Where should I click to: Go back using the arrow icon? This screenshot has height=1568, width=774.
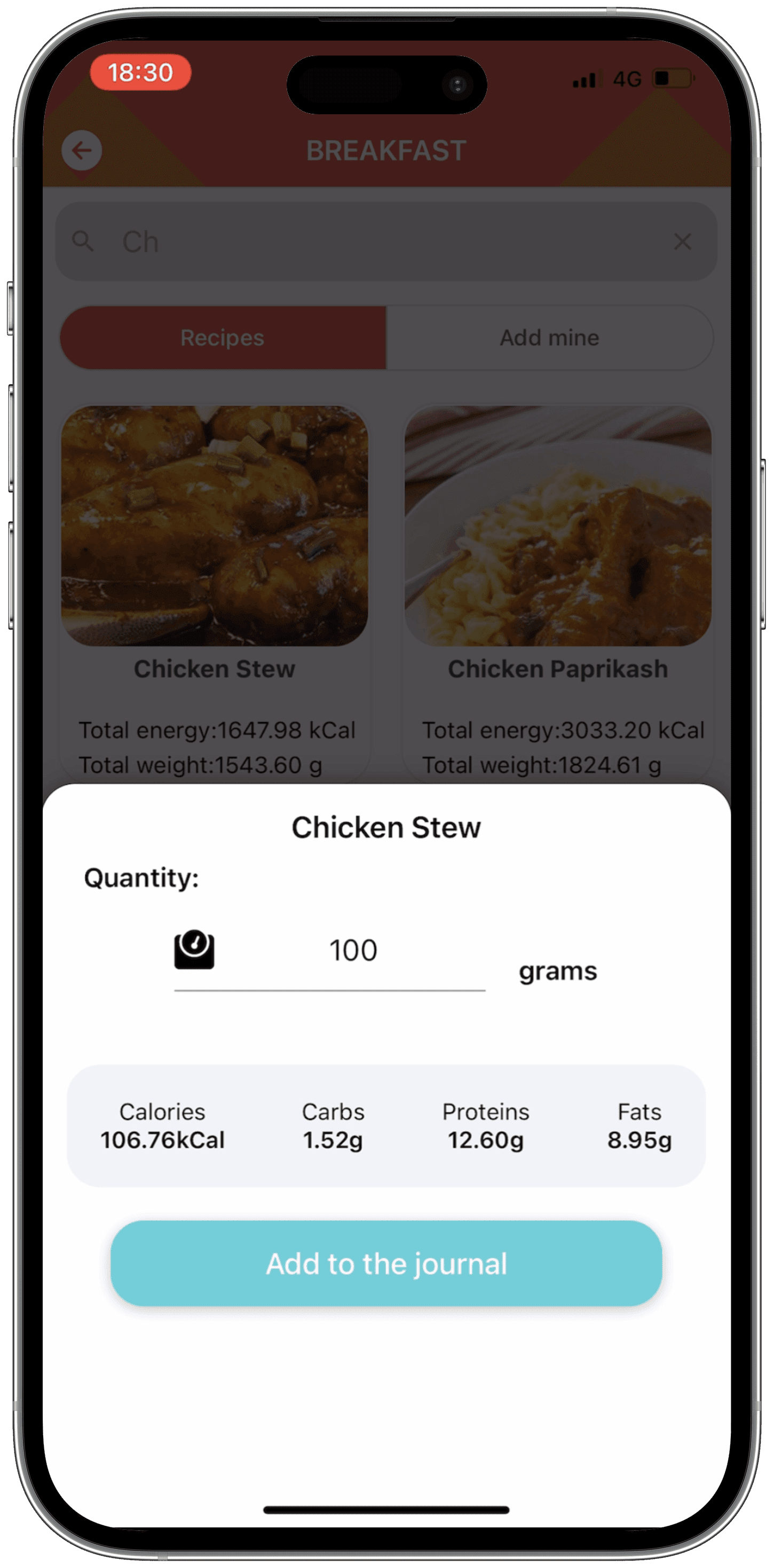coord(82,151)
